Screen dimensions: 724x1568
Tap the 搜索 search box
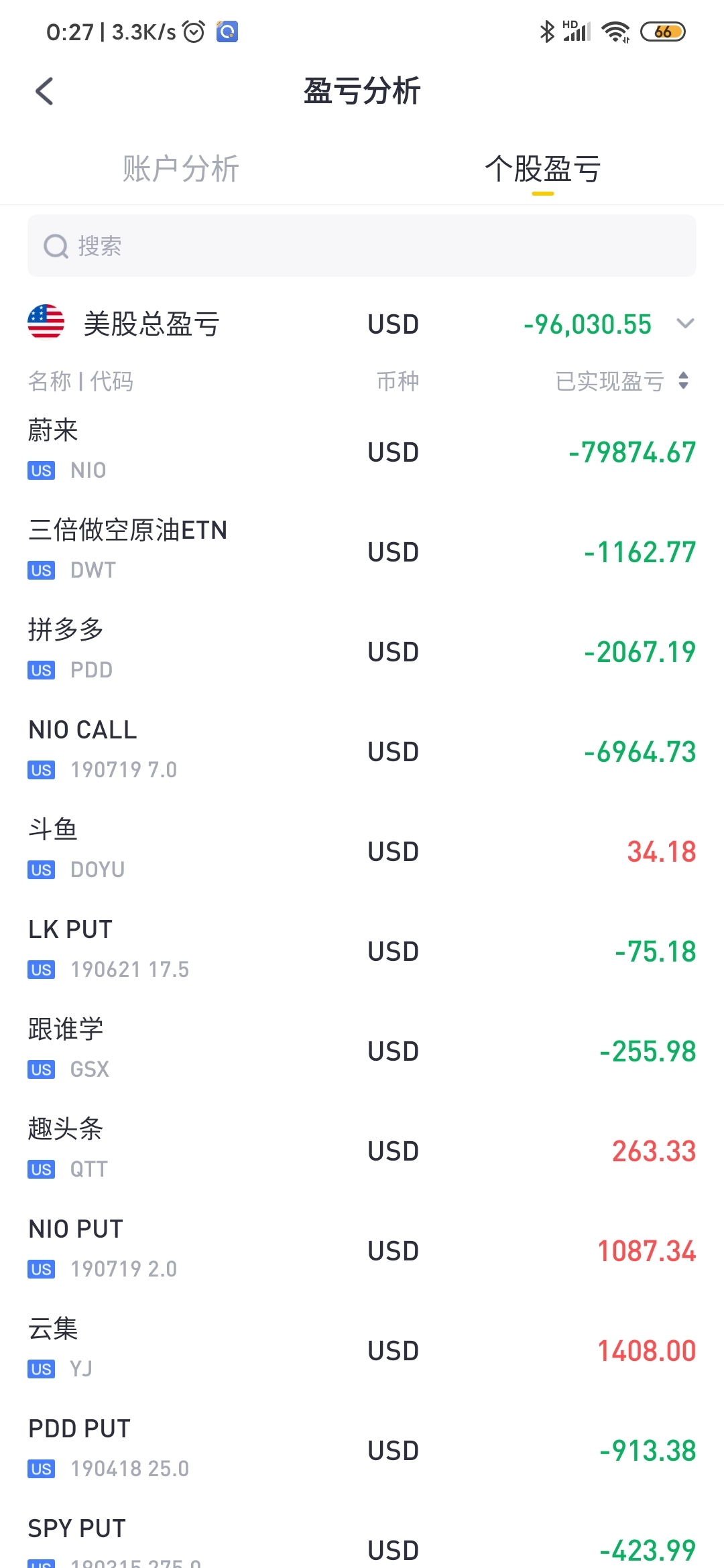tap(362, 246)
